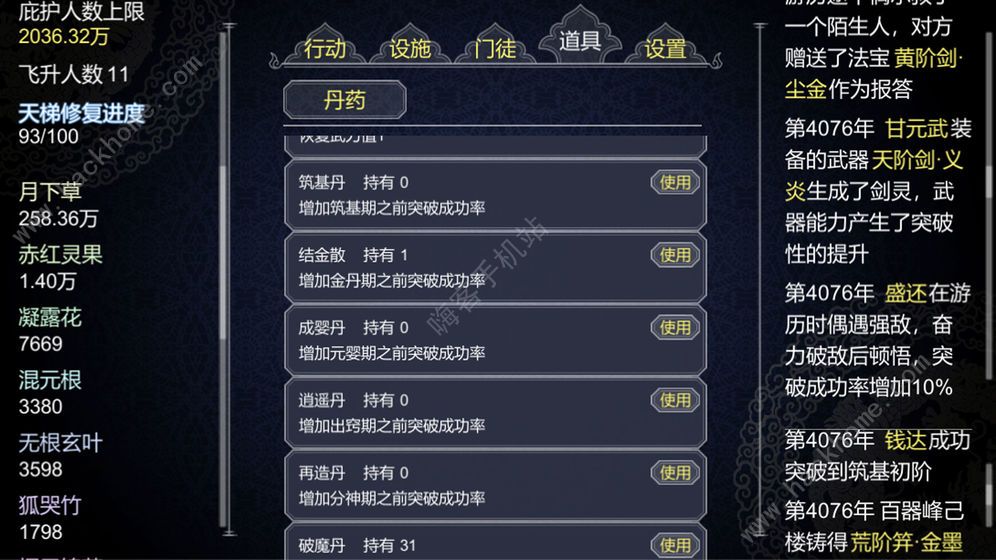Open the 门徒 tab
This screenshot has height=560, width=996.
(x=495, y=48)
